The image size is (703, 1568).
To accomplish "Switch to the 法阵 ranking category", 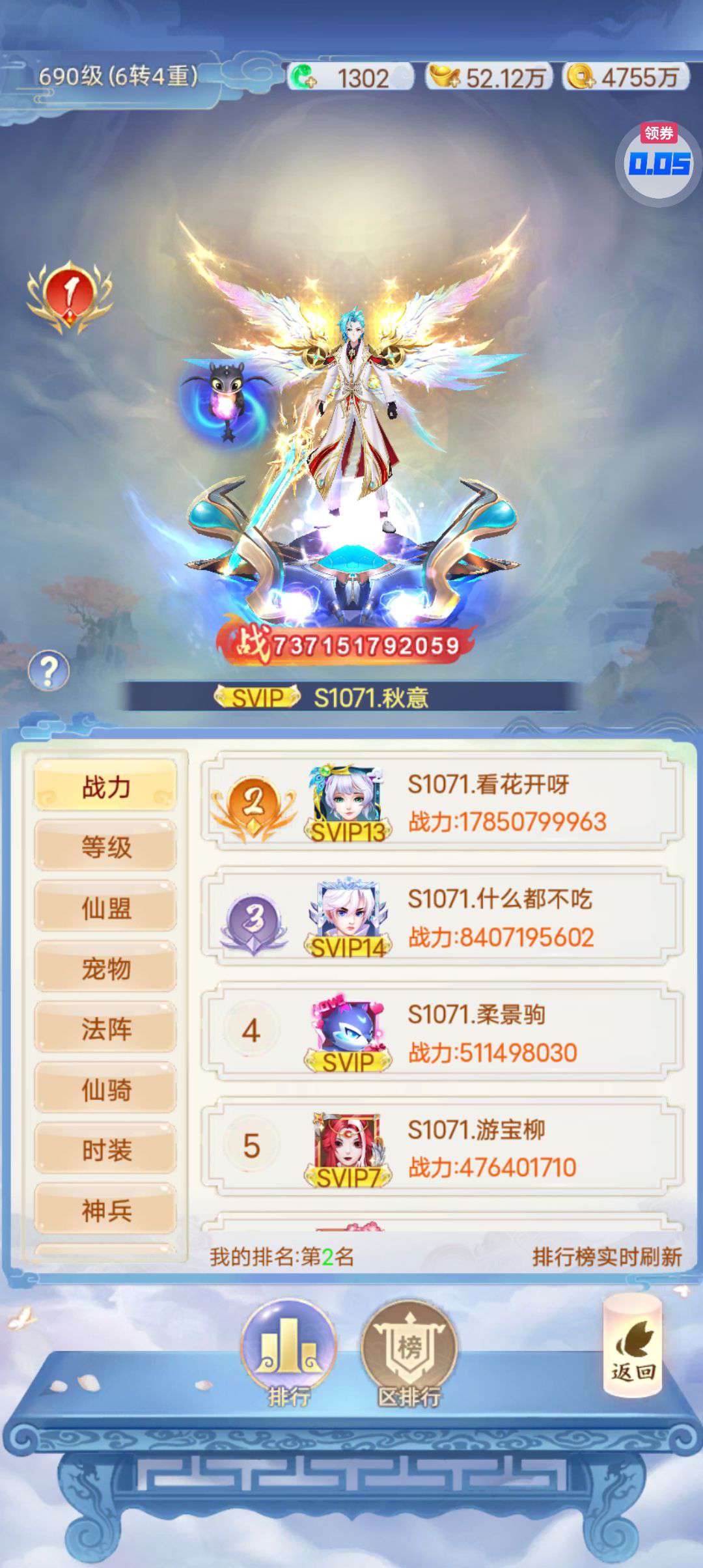I will [105, 1029].
